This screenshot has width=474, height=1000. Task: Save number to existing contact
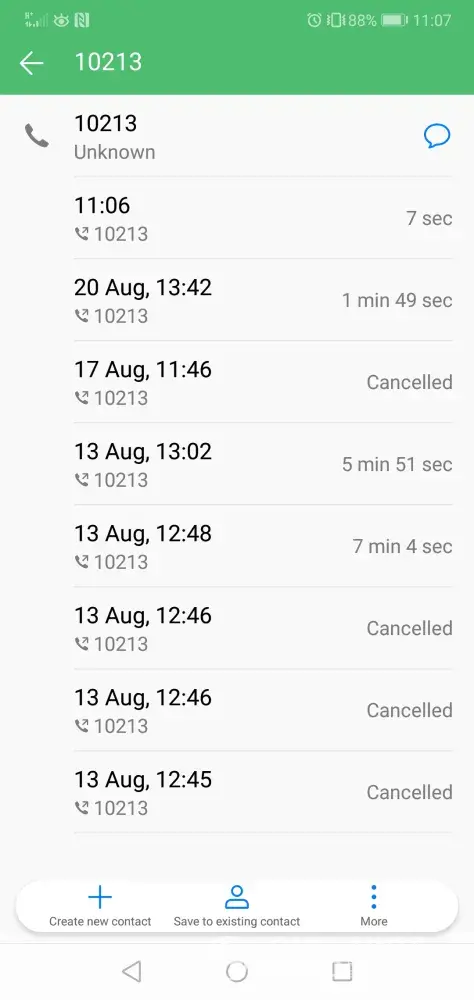[237, 906]
